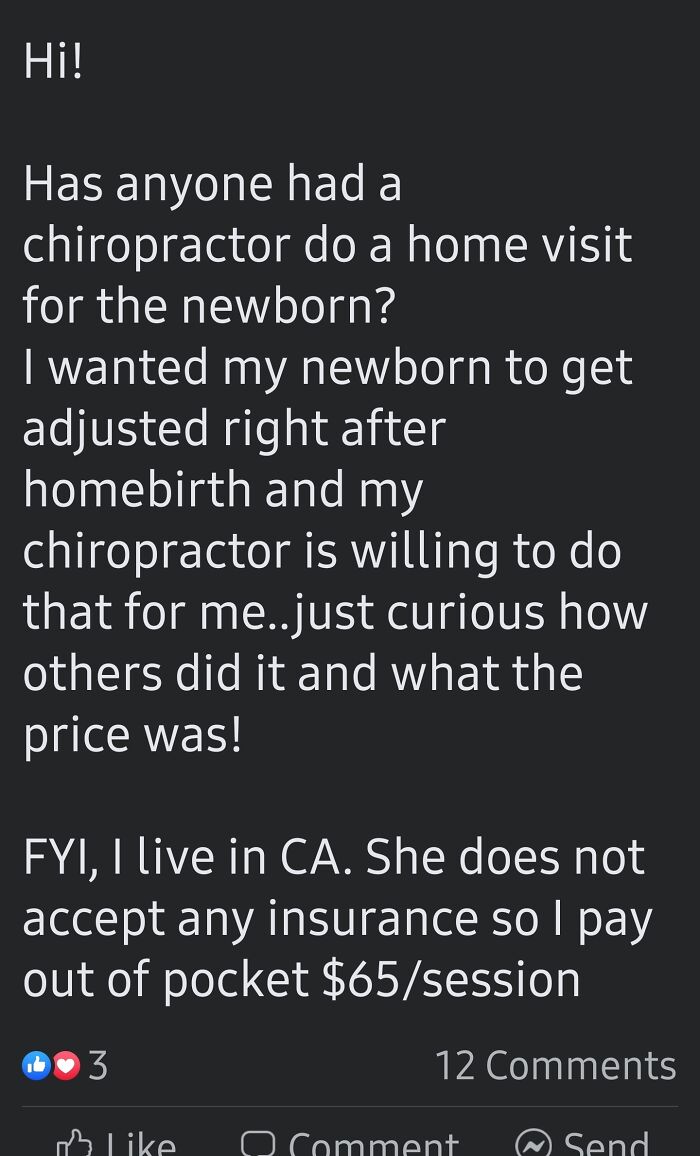
Task: Comment on the newborn post
Action: coord(350,1143)
